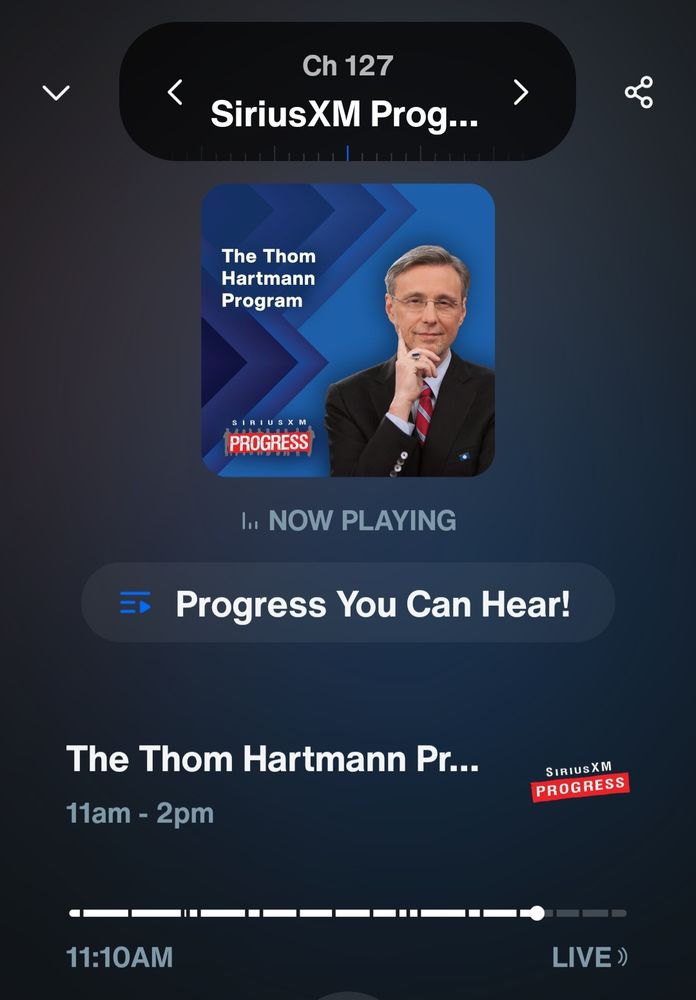Open the Thom Hartmann Program artwork
The height and width of the screenshot is (1000, 696).
(348, 330)
